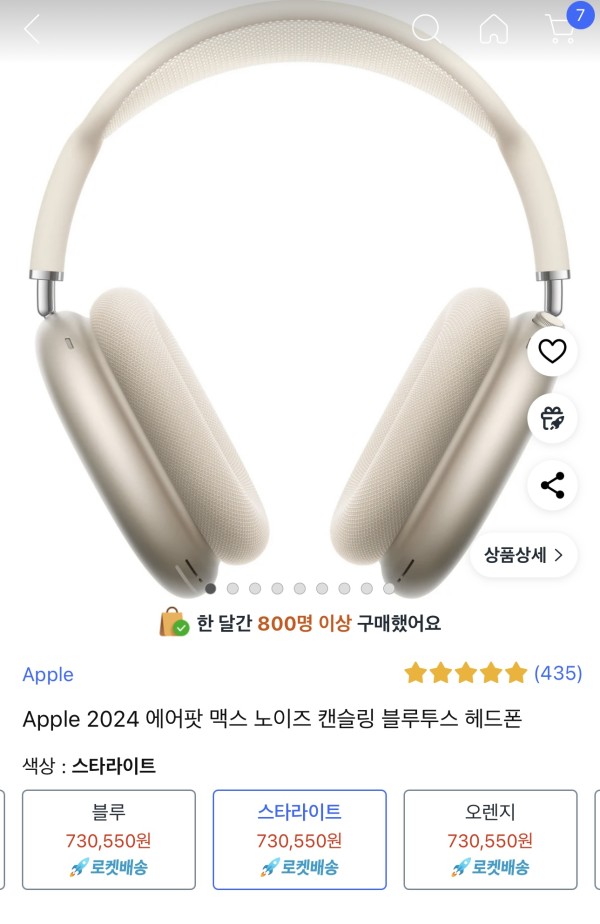This screenshot has width=600, height=924.
Task: View the 435 star reviews
Action: pyautogui.click(x=493, y=673)
